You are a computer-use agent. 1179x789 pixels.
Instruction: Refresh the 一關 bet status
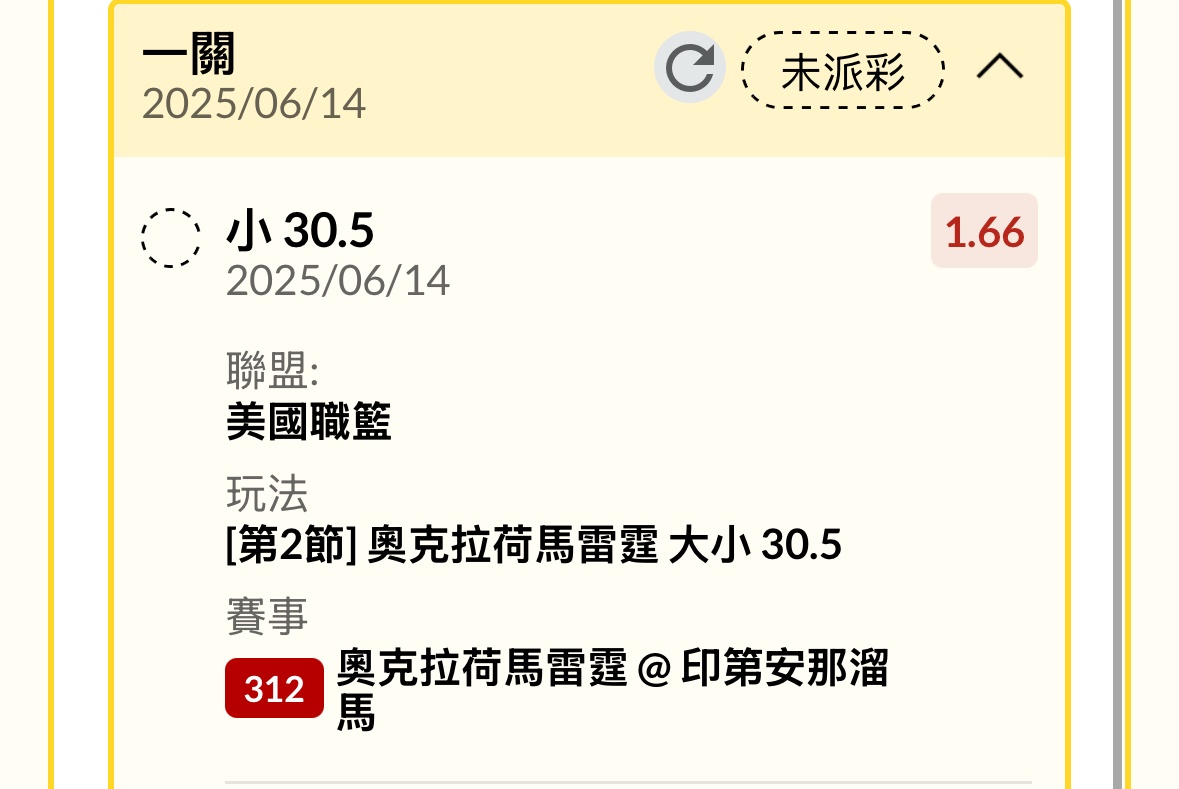pos(689,68)
